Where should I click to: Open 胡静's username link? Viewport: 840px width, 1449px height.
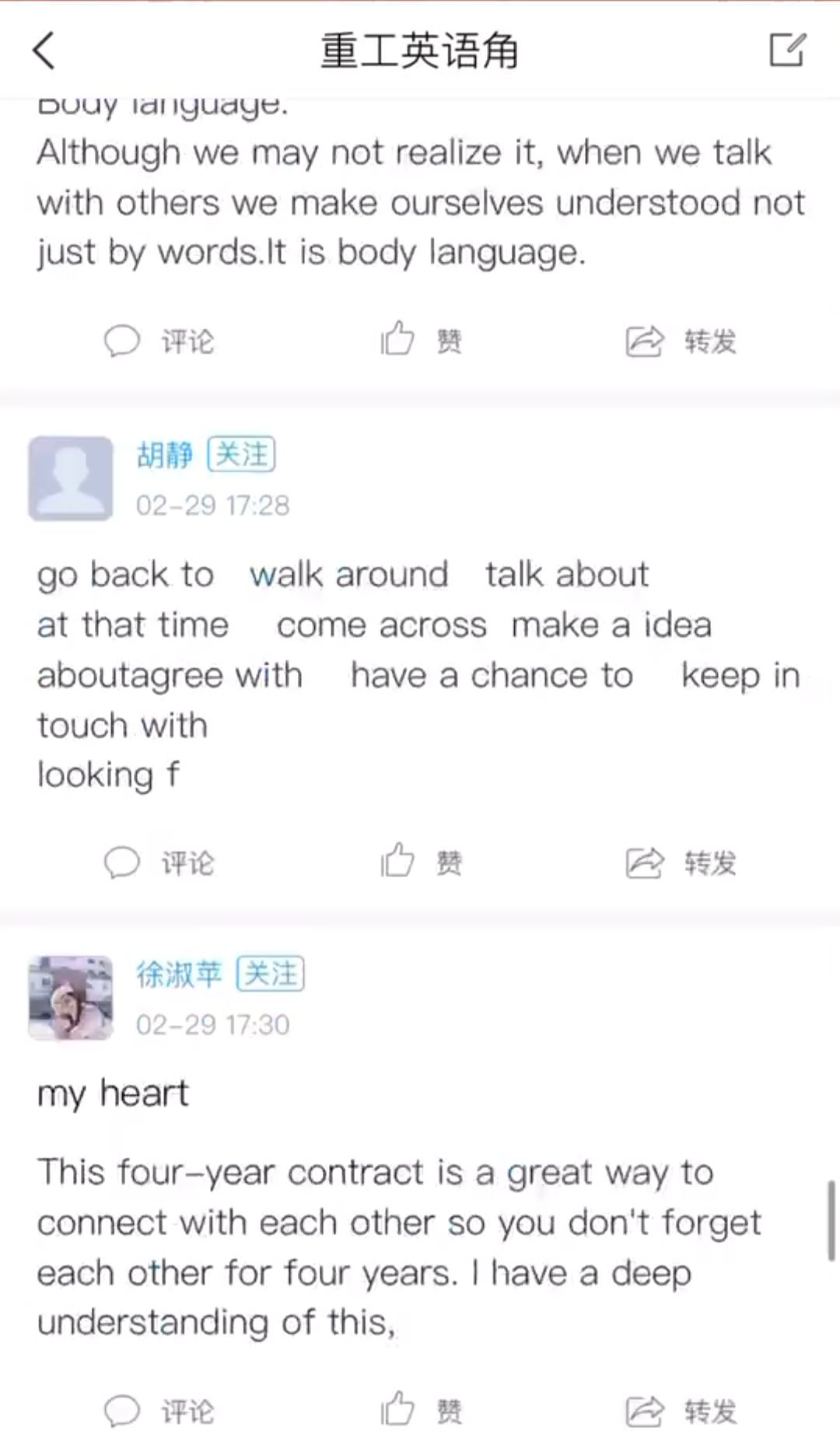point(164,454)
